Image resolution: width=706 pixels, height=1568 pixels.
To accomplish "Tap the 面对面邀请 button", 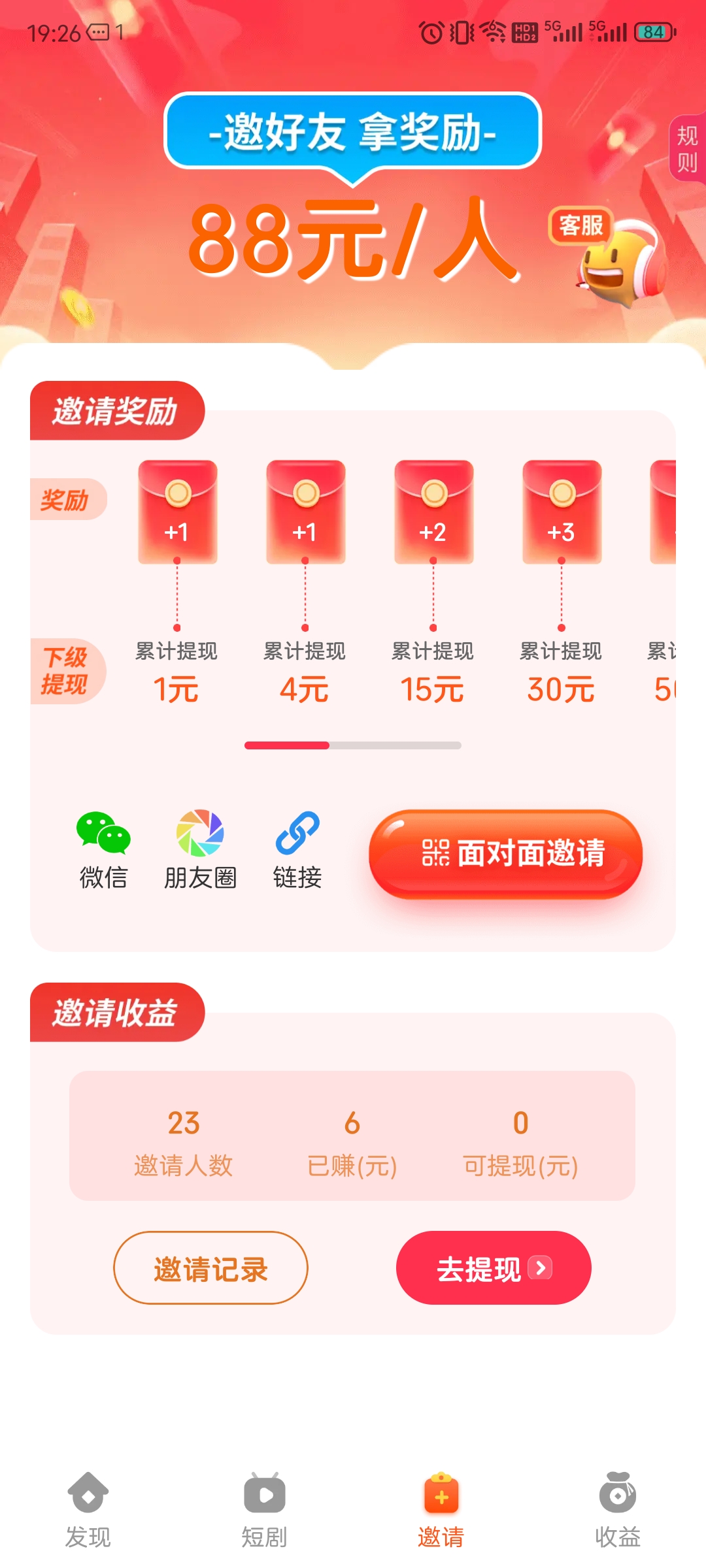I will coord(506,854).
